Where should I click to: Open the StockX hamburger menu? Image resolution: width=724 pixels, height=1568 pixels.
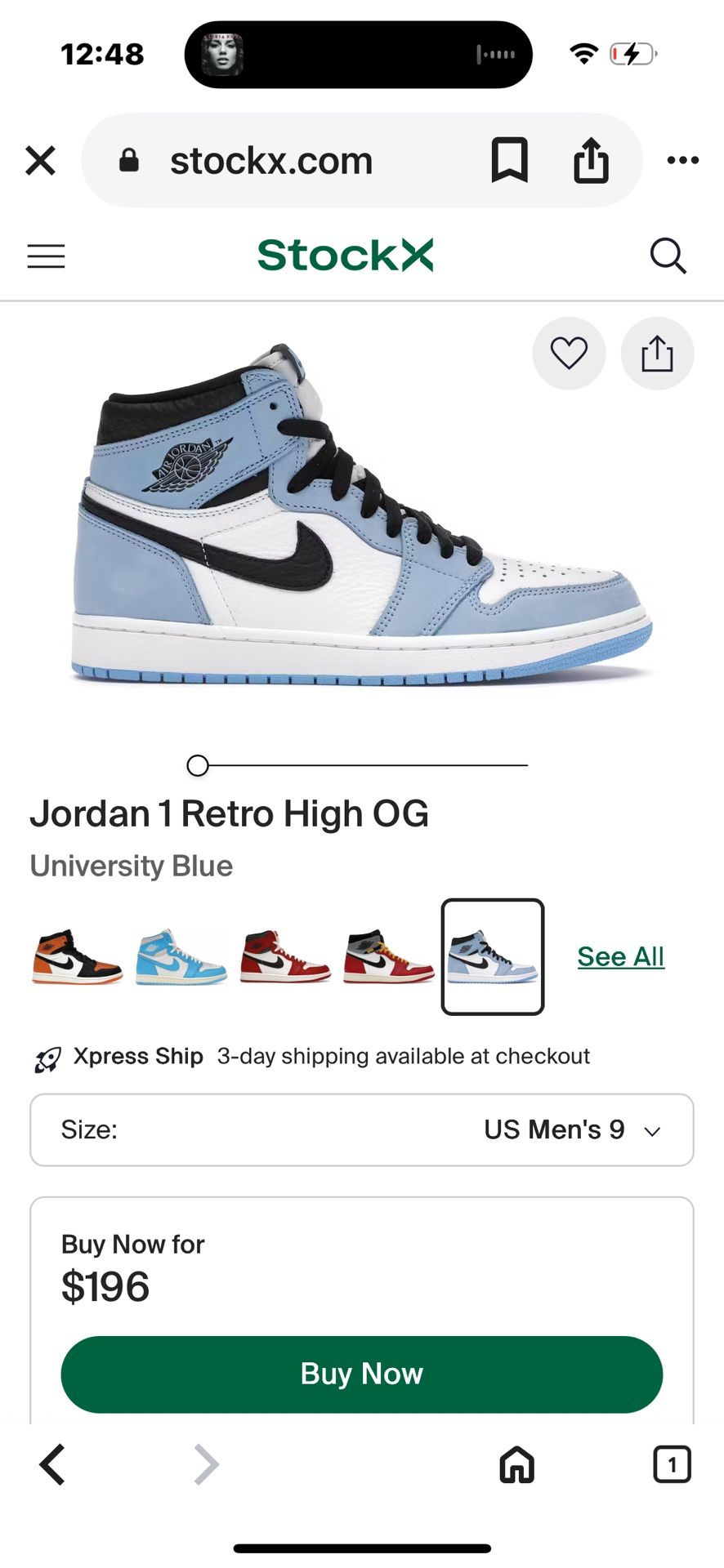(46, 256)
